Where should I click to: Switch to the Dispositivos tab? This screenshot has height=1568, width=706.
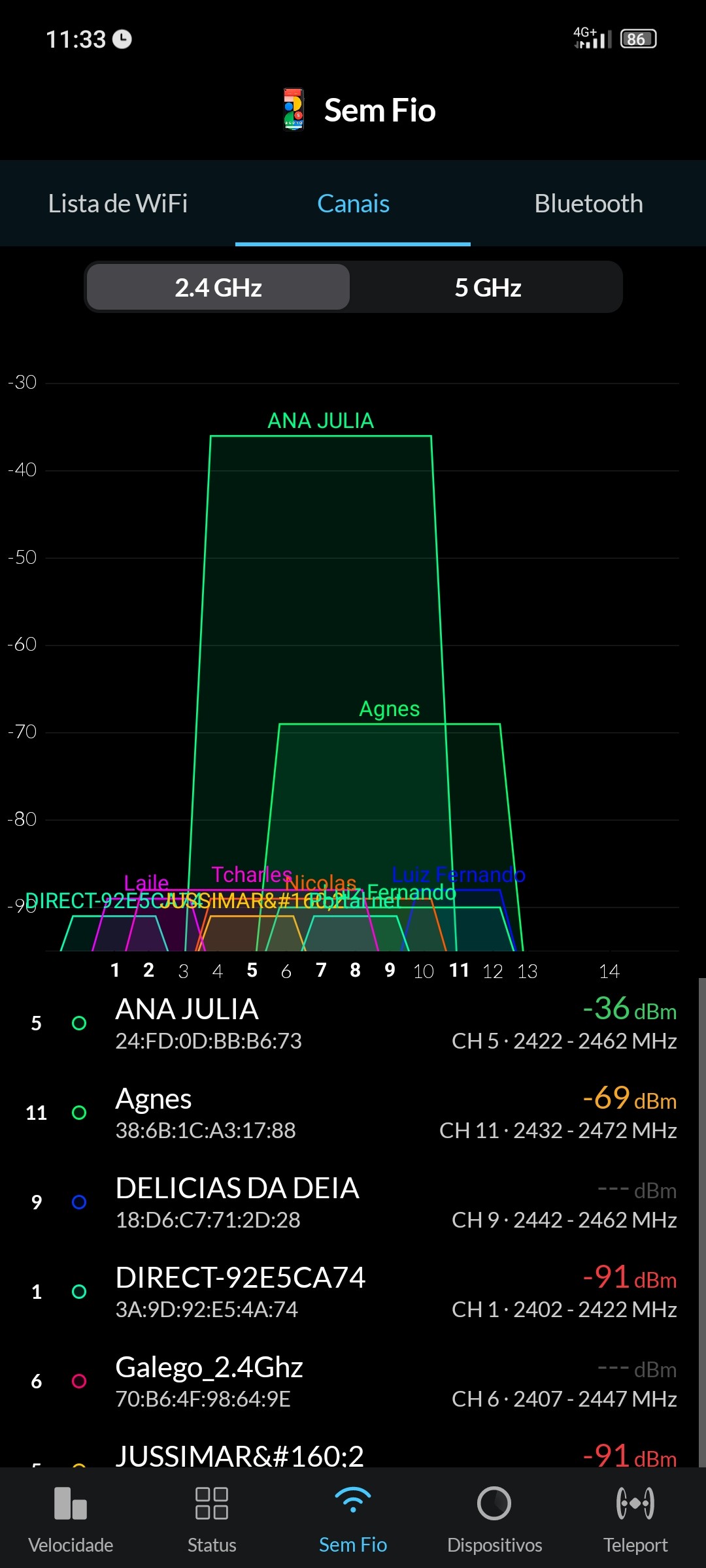(494, 1517)
